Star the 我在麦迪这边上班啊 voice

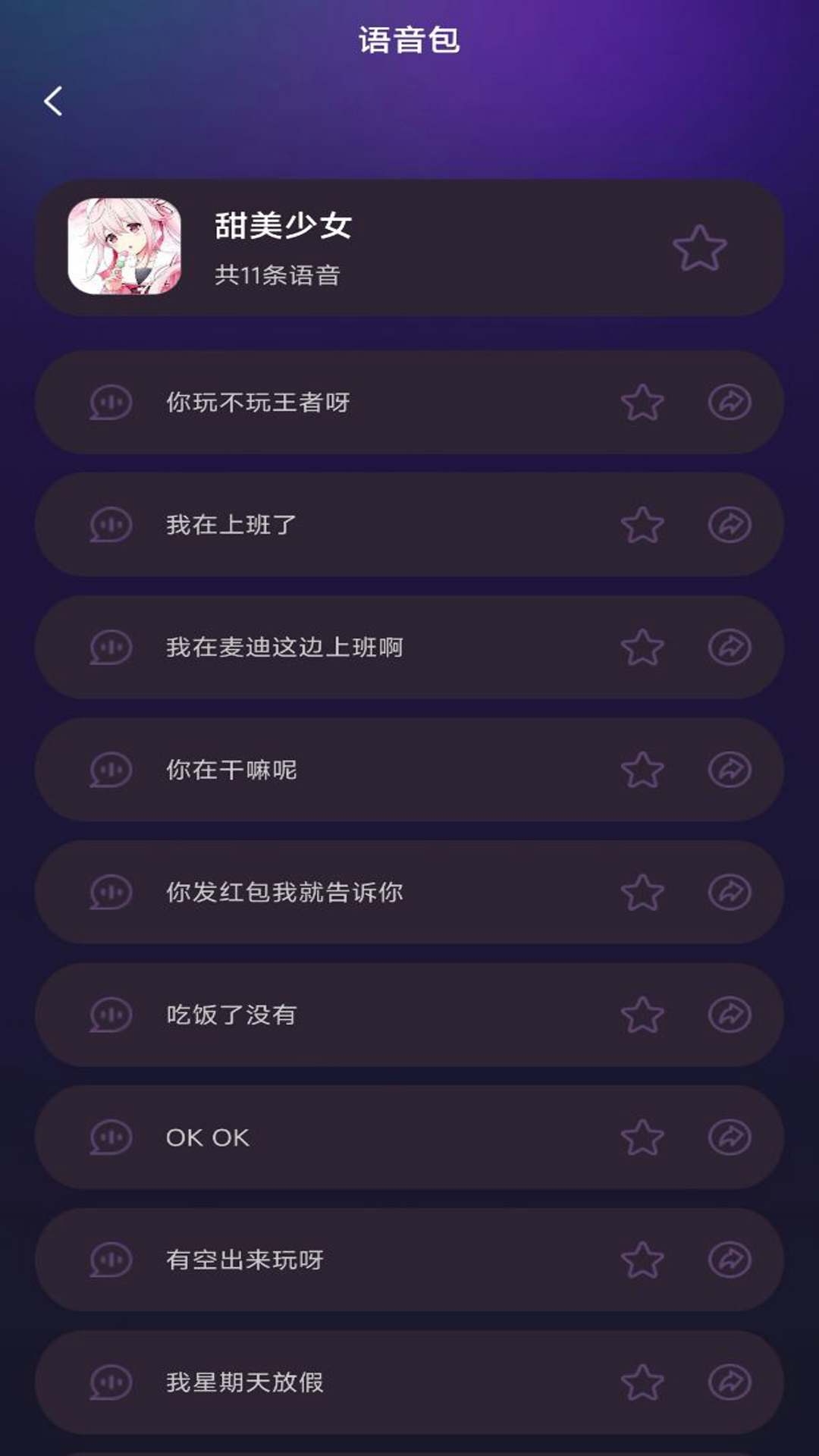coord(642,648)
